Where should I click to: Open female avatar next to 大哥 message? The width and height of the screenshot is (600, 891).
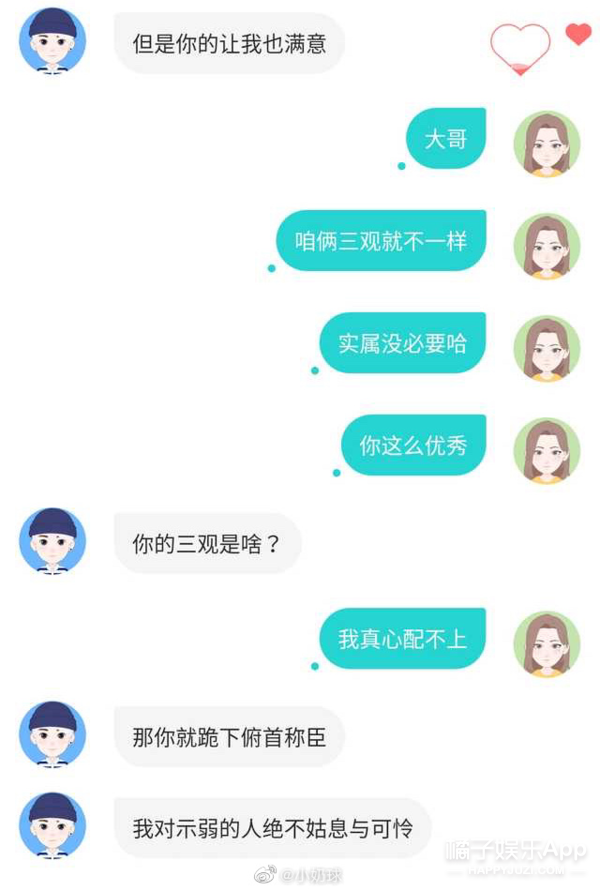tap(547, 143)
